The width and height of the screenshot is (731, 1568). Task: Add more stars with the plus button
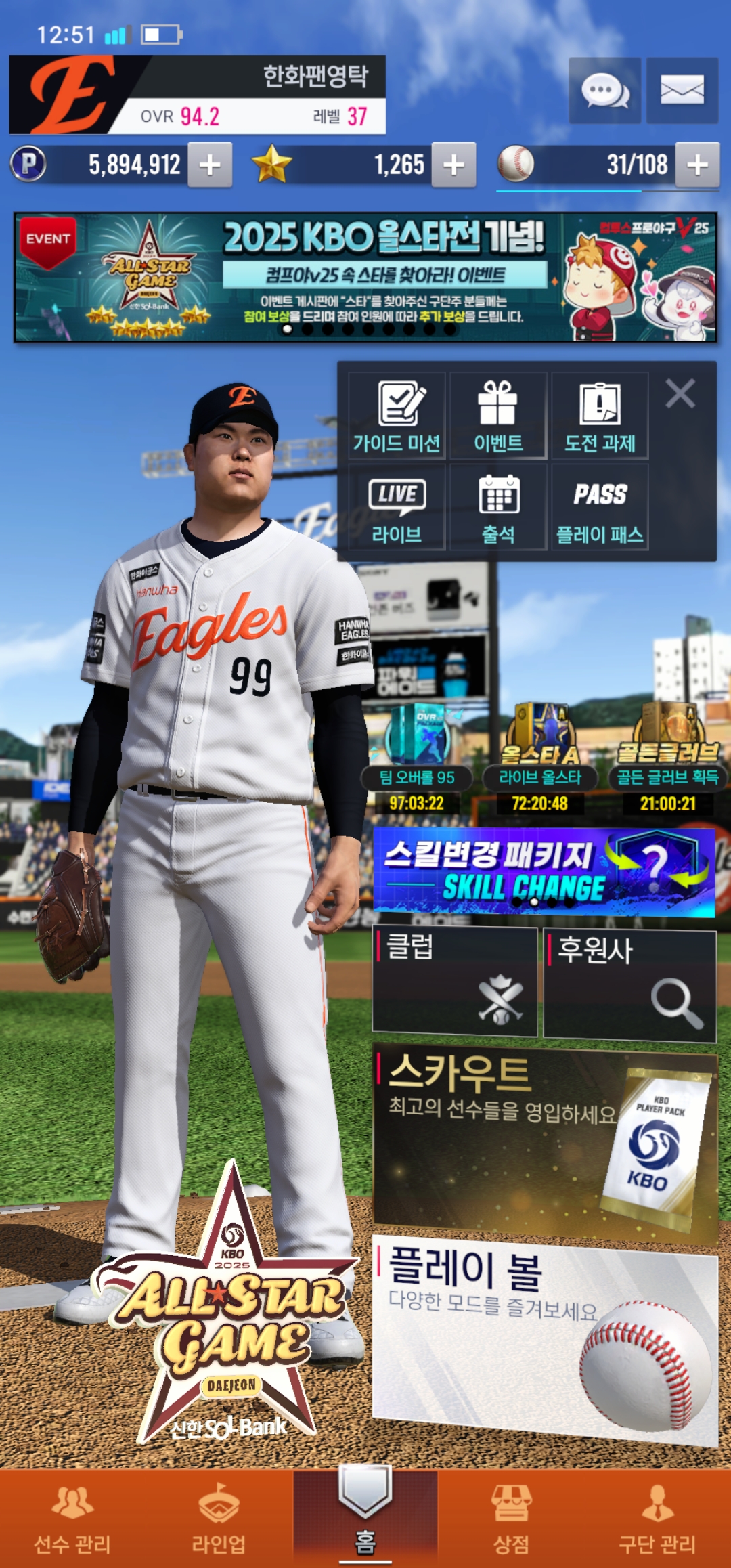click(x=453, y=165)
